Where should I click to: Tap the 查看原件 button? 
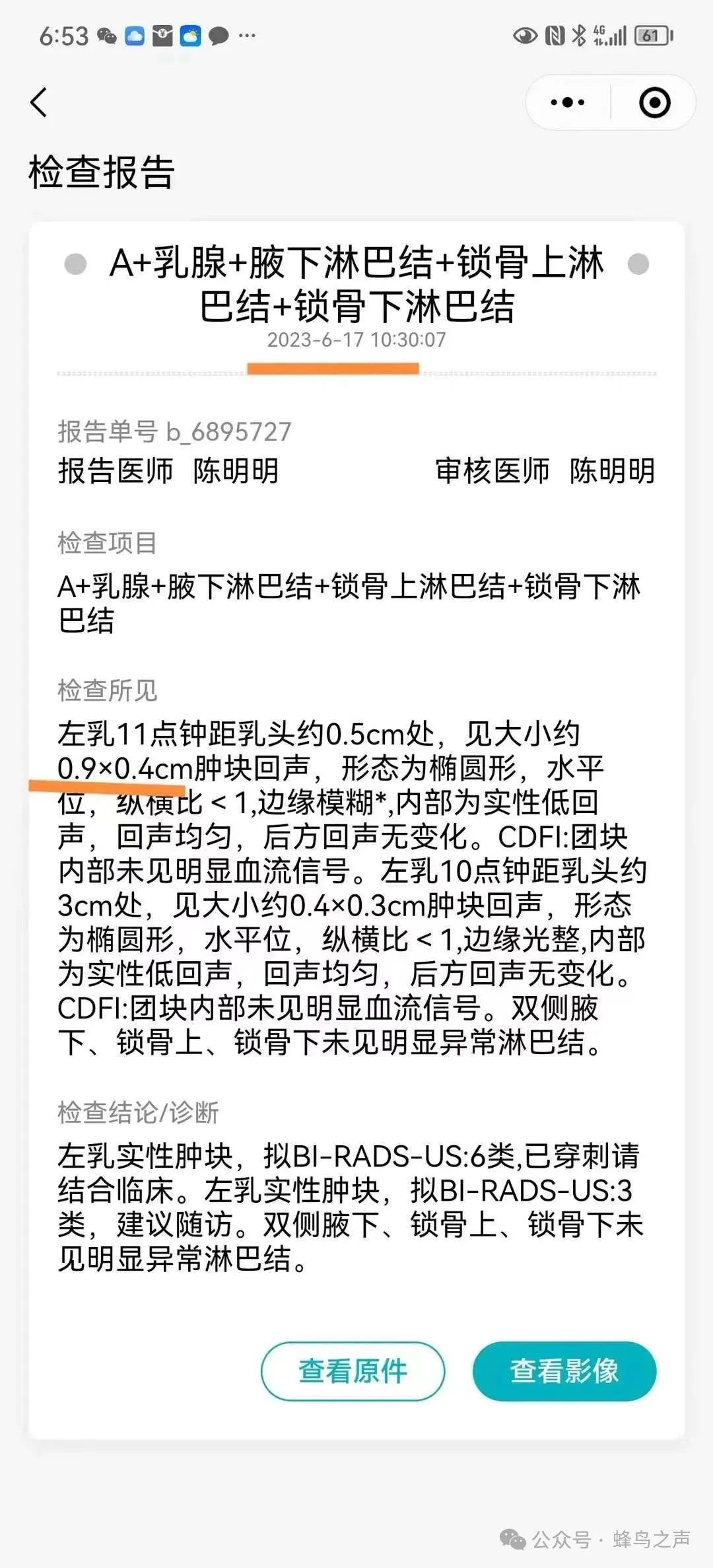tap(353, 1371)
